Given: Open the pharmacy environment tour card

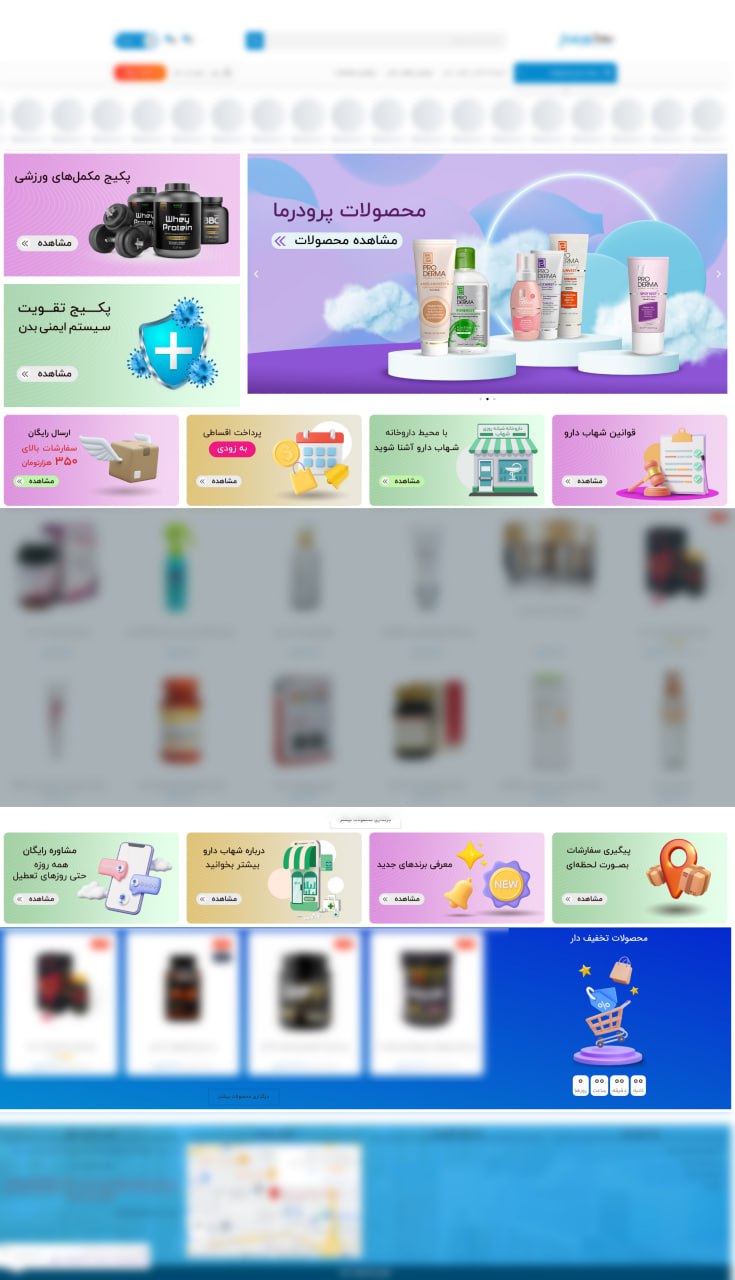Looking at the screenshot, I should point(457,460).
